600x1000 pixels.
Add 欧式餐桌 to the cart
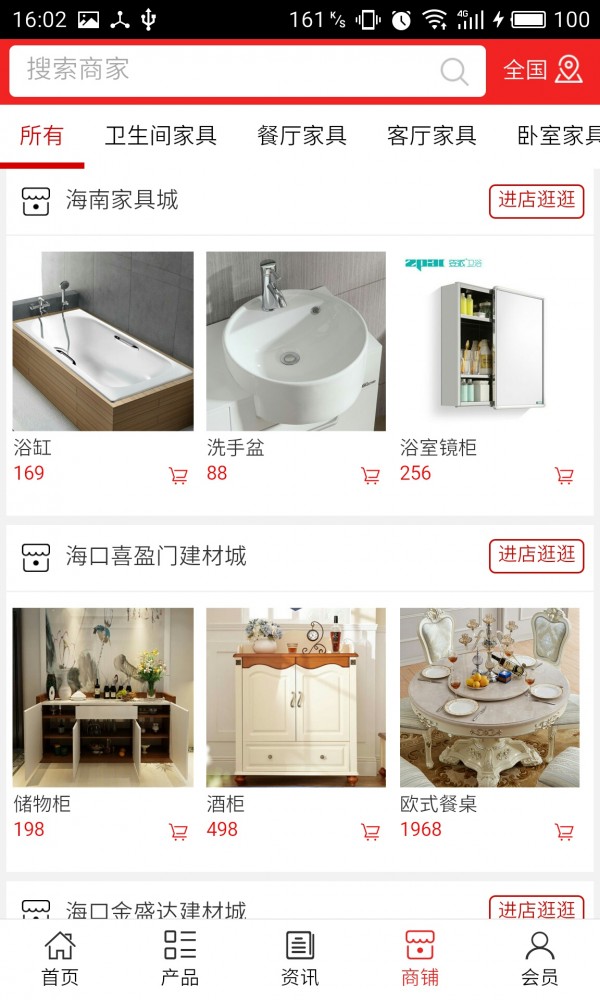tap(564, 832)
